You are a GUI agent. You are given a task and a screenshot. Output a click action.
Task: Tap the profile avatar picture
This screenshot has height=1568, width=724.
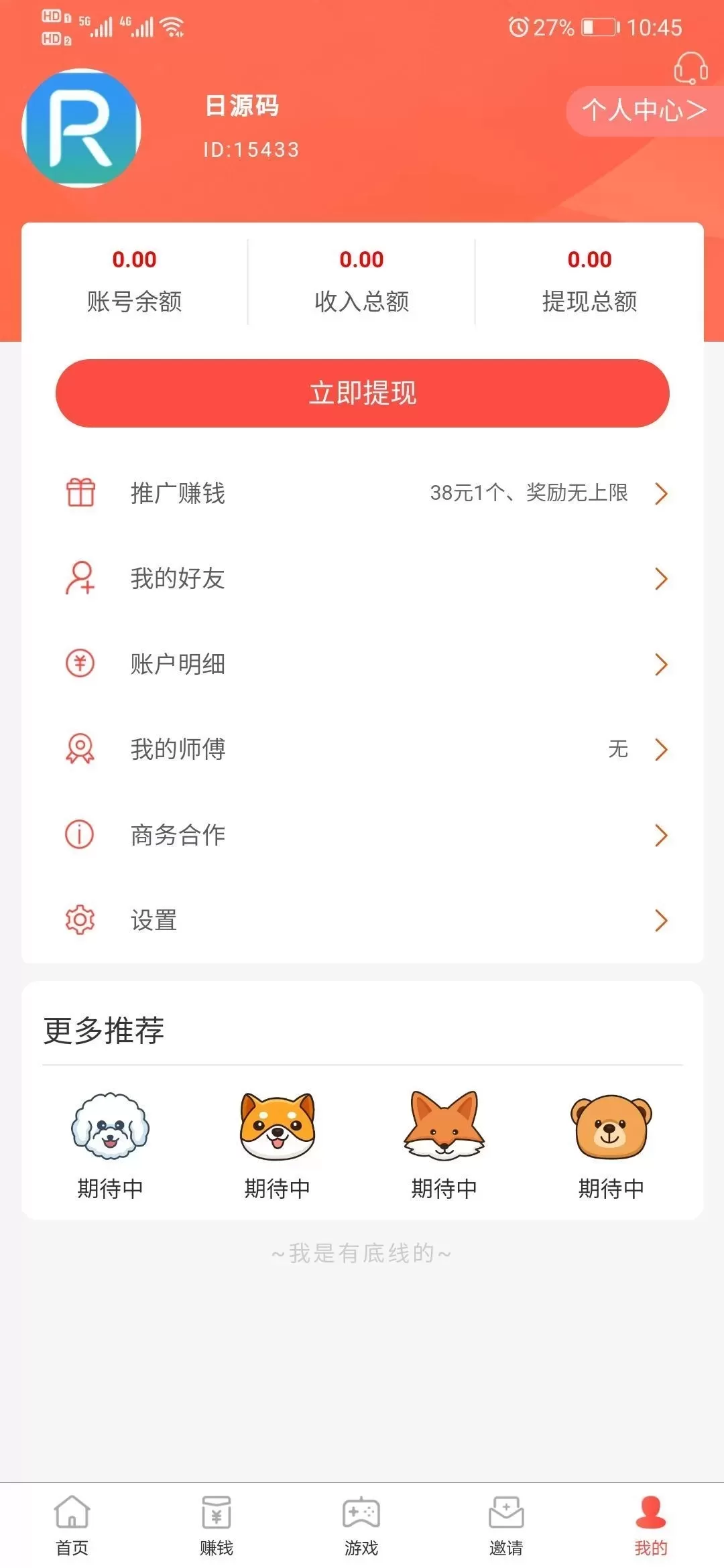coord(82,128)
